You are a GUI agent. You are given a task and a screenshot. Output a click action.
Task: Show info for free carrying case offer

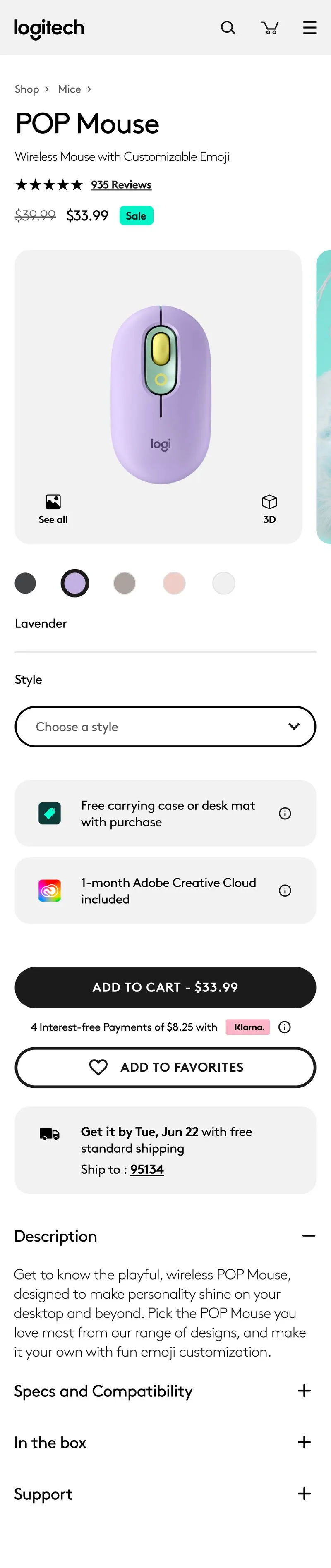tap(285, 813)
